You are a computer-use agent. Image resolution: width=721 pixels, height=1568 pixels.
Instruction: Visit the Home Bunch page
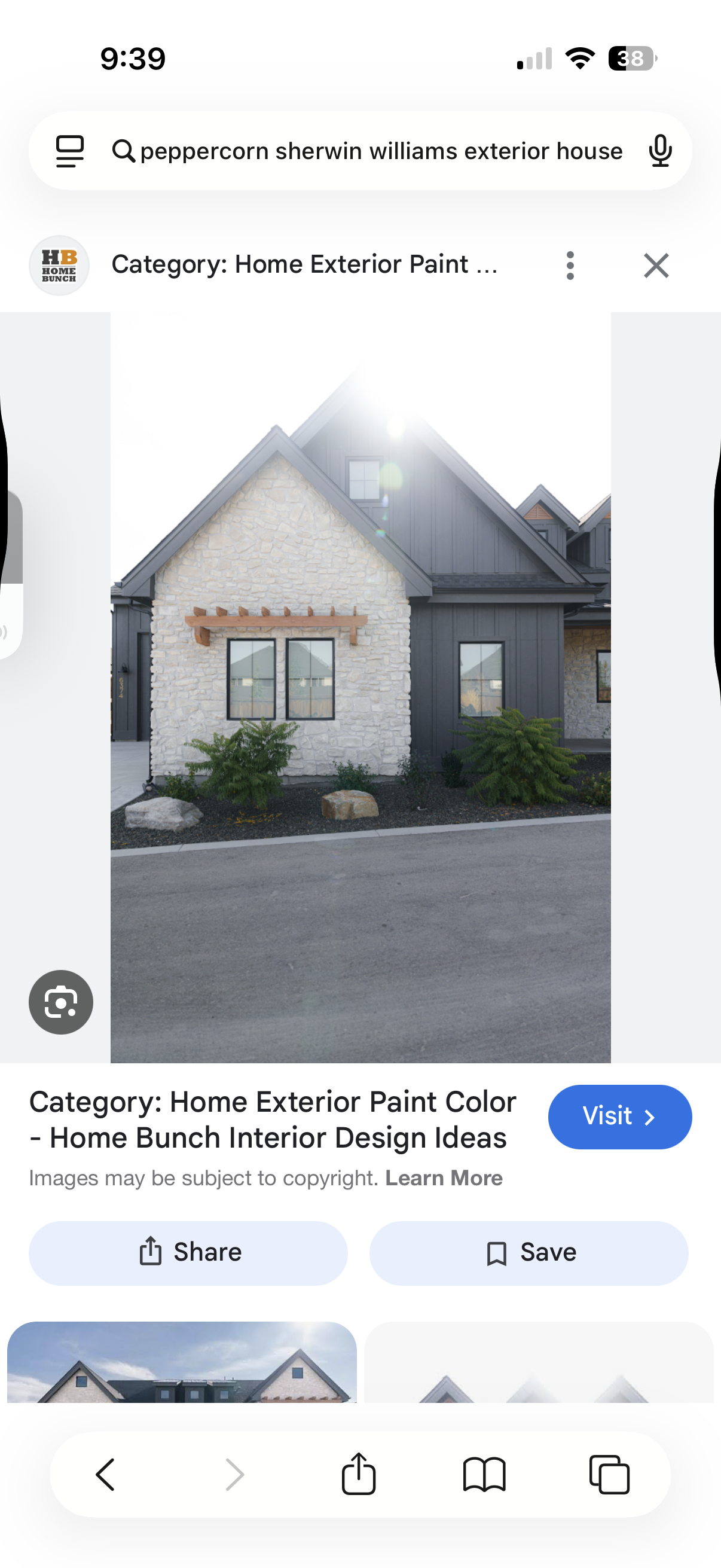(x=619, y=1116)
